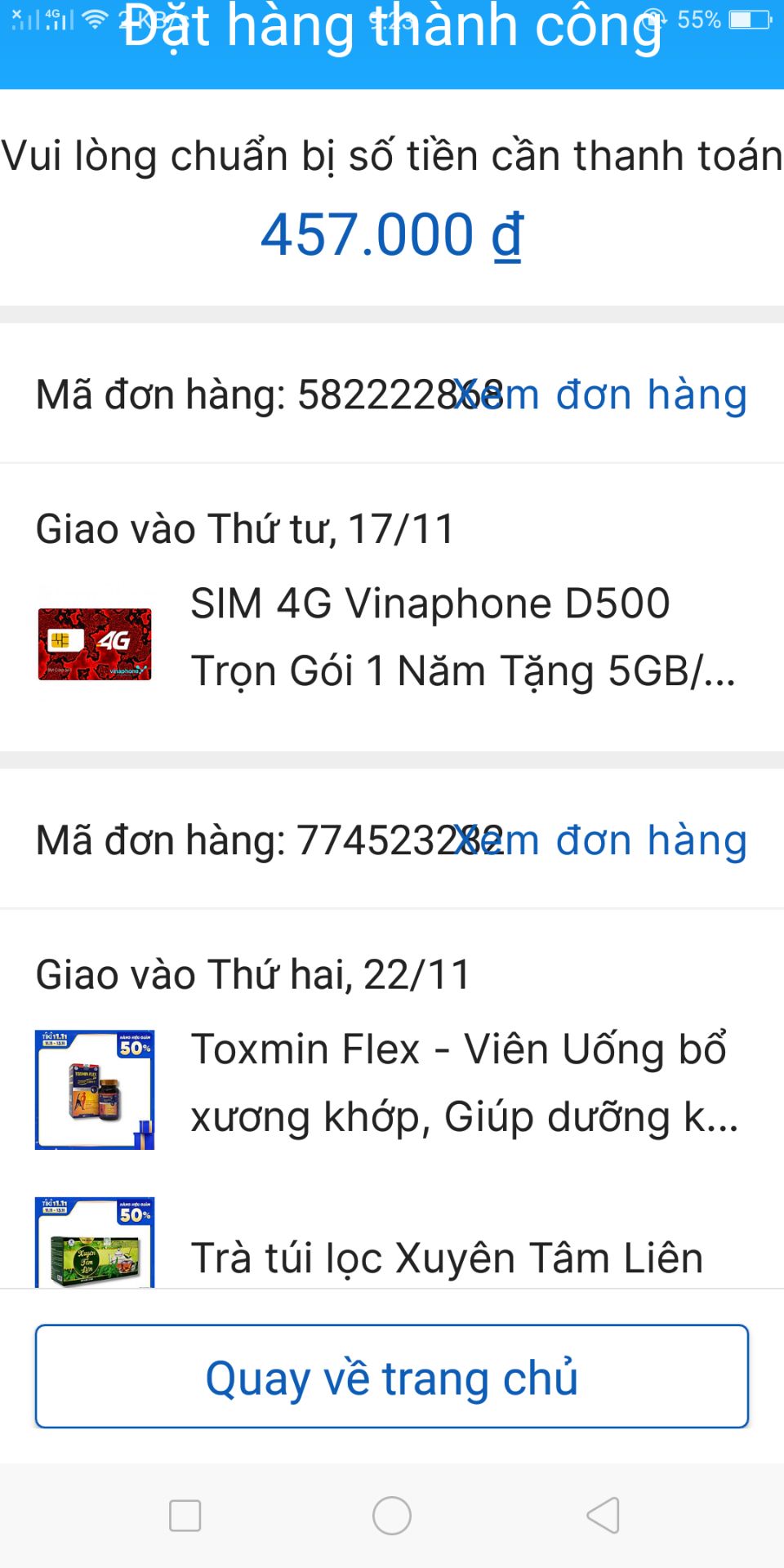Screen dimensions: 784x1568
Task: Open recent apps with the square icon
Action: point(185,1515)
